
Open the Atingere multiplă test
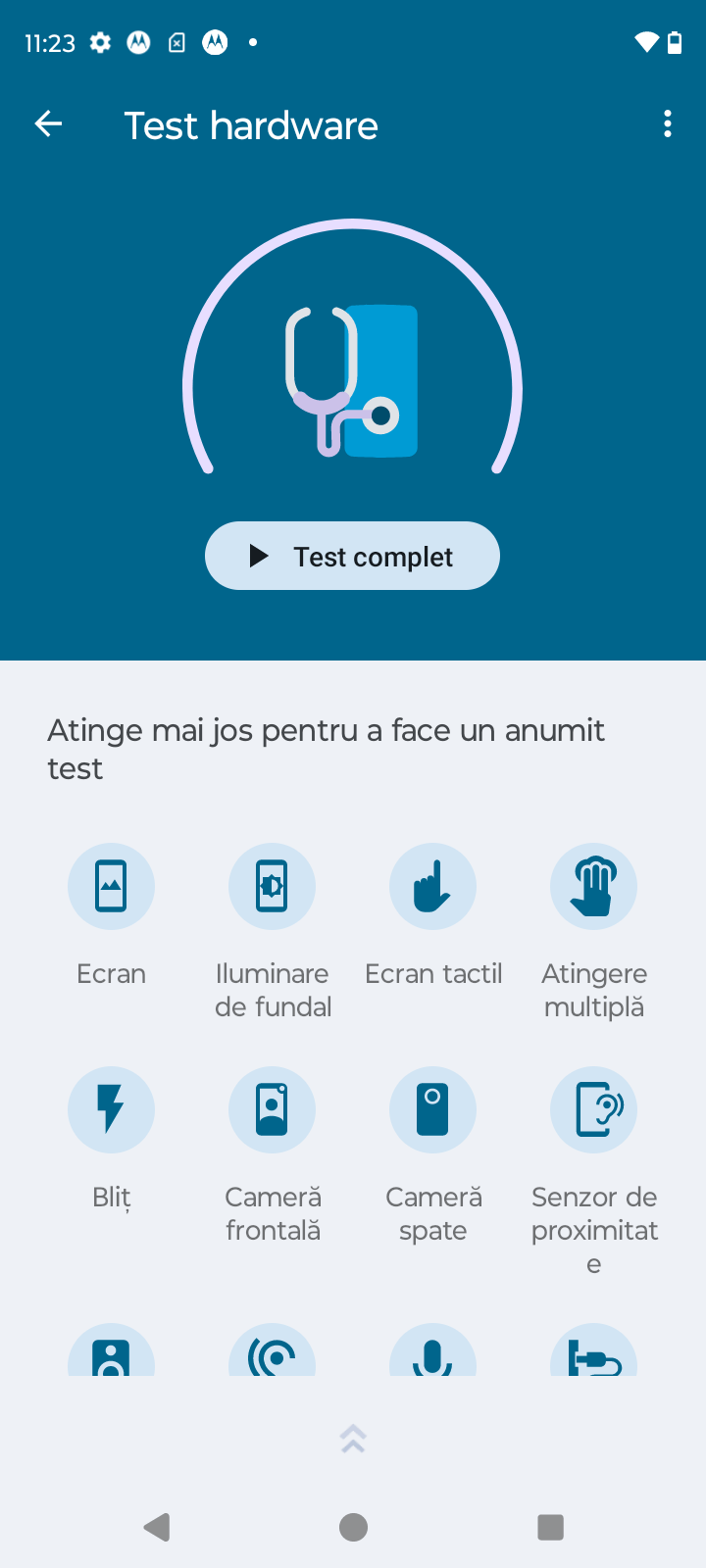pos(593,887)
